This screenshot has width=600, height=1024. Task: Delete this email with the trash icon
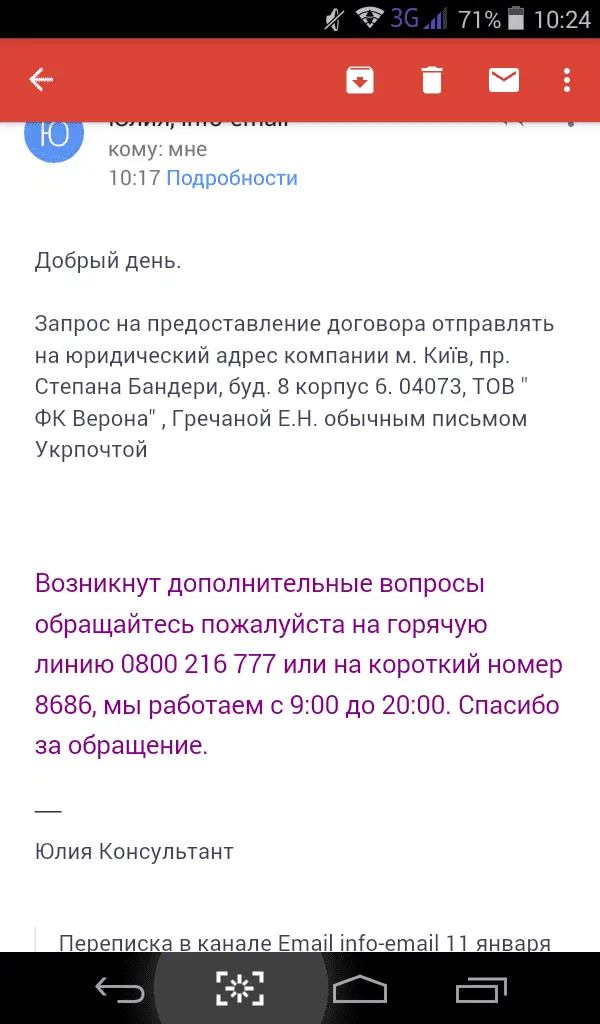[x=432, y=80]
